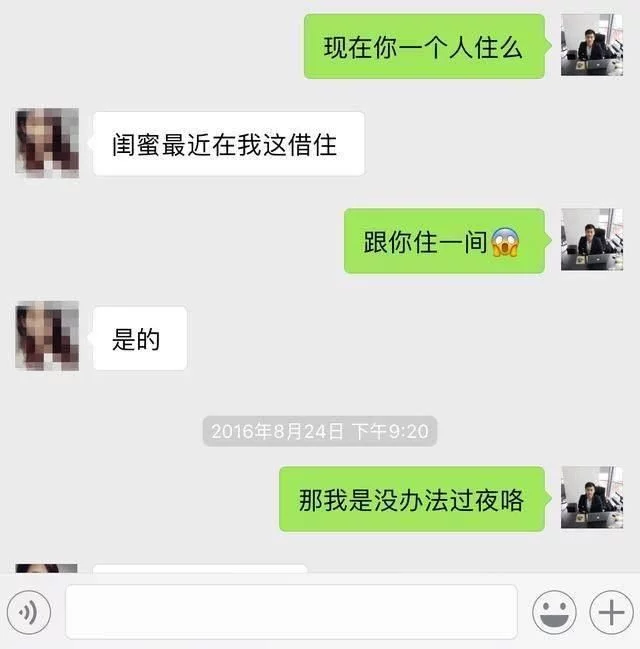Open contact's avatar beside 闺蜜最近在我这借住

click(x=47, y=143)
